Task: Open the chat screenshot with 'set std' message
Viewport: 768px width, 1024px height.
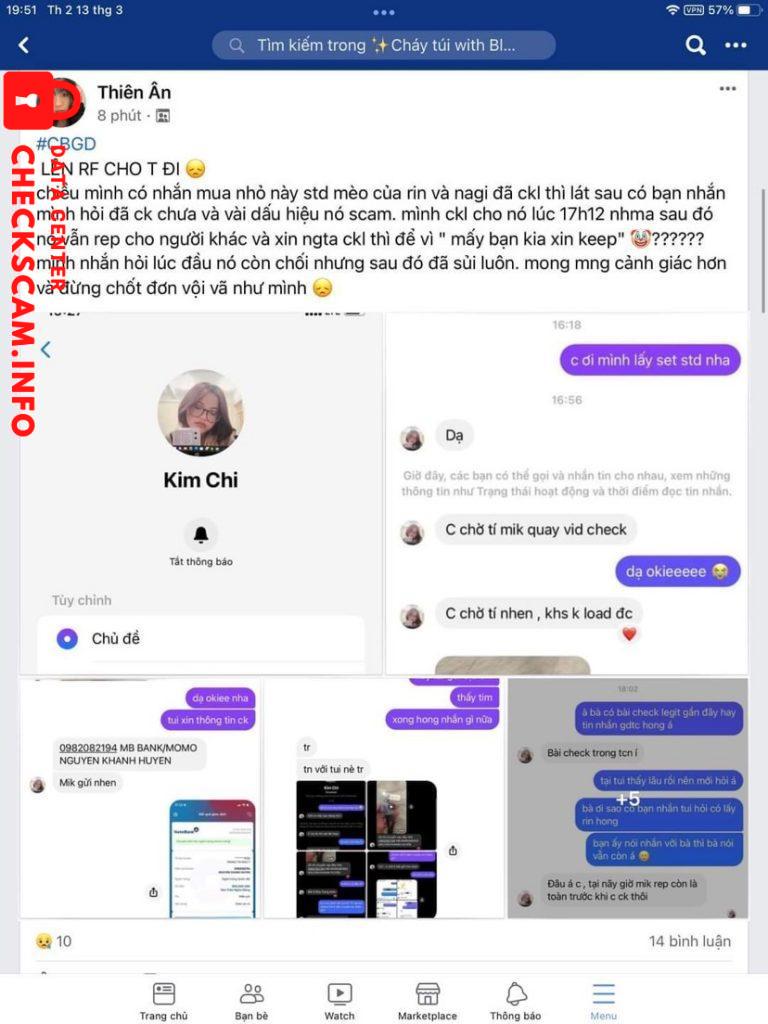Action: point(566,494)
